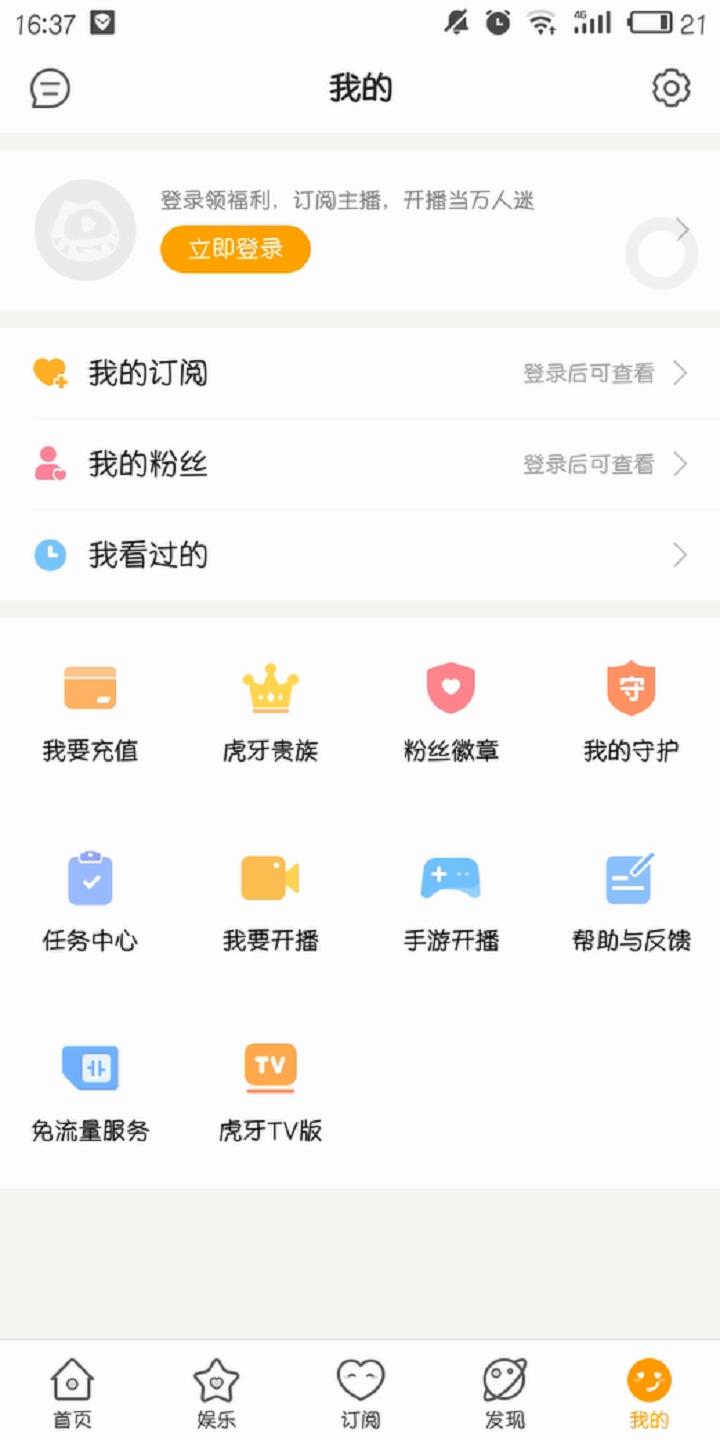Screen dimensions: 720x1440
Task: Open the messages icon in the top bar
Action: coord(50,89)
